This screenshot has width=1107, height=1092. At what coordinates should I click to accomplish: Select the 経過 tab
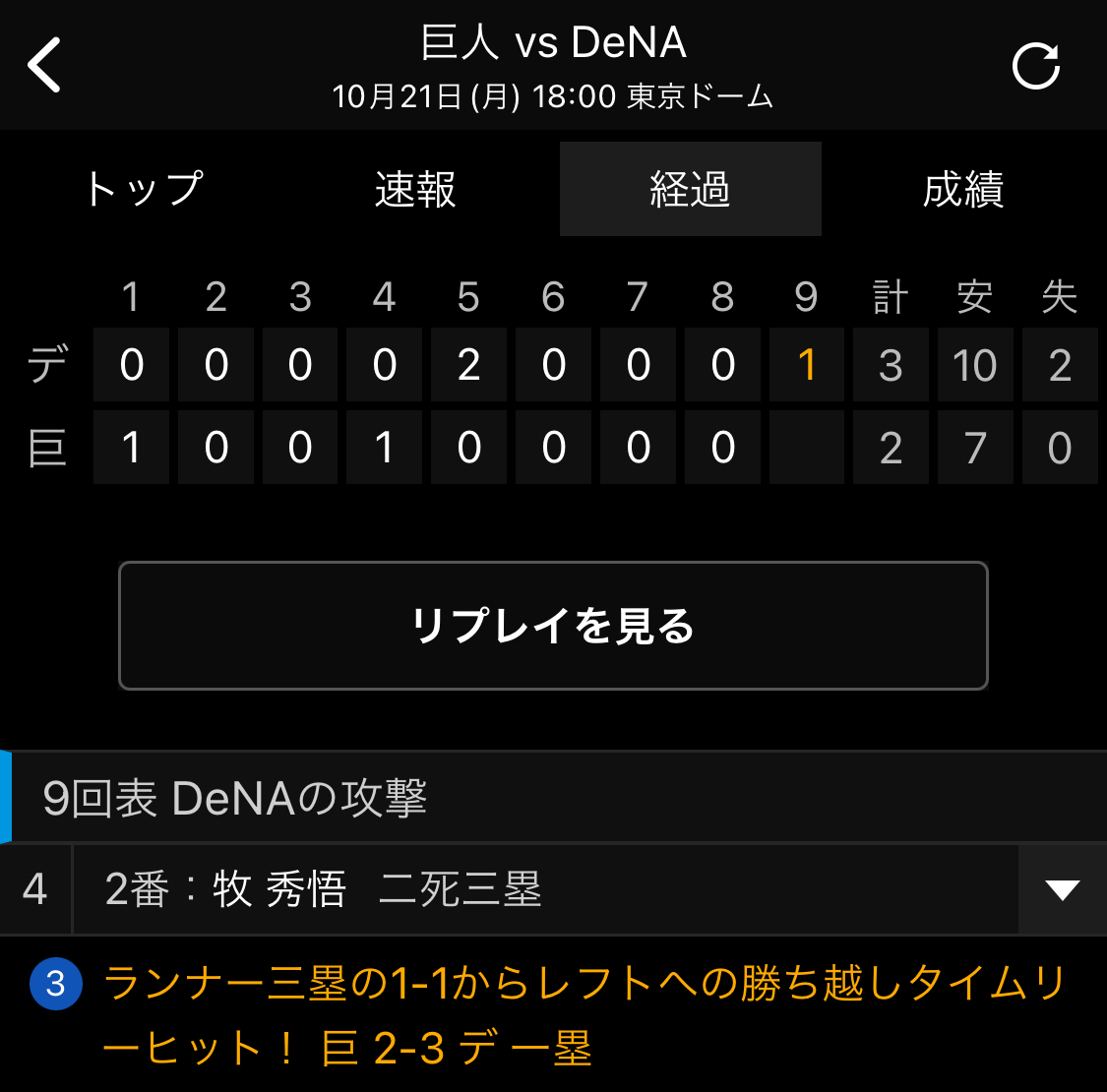pos(690,189)
